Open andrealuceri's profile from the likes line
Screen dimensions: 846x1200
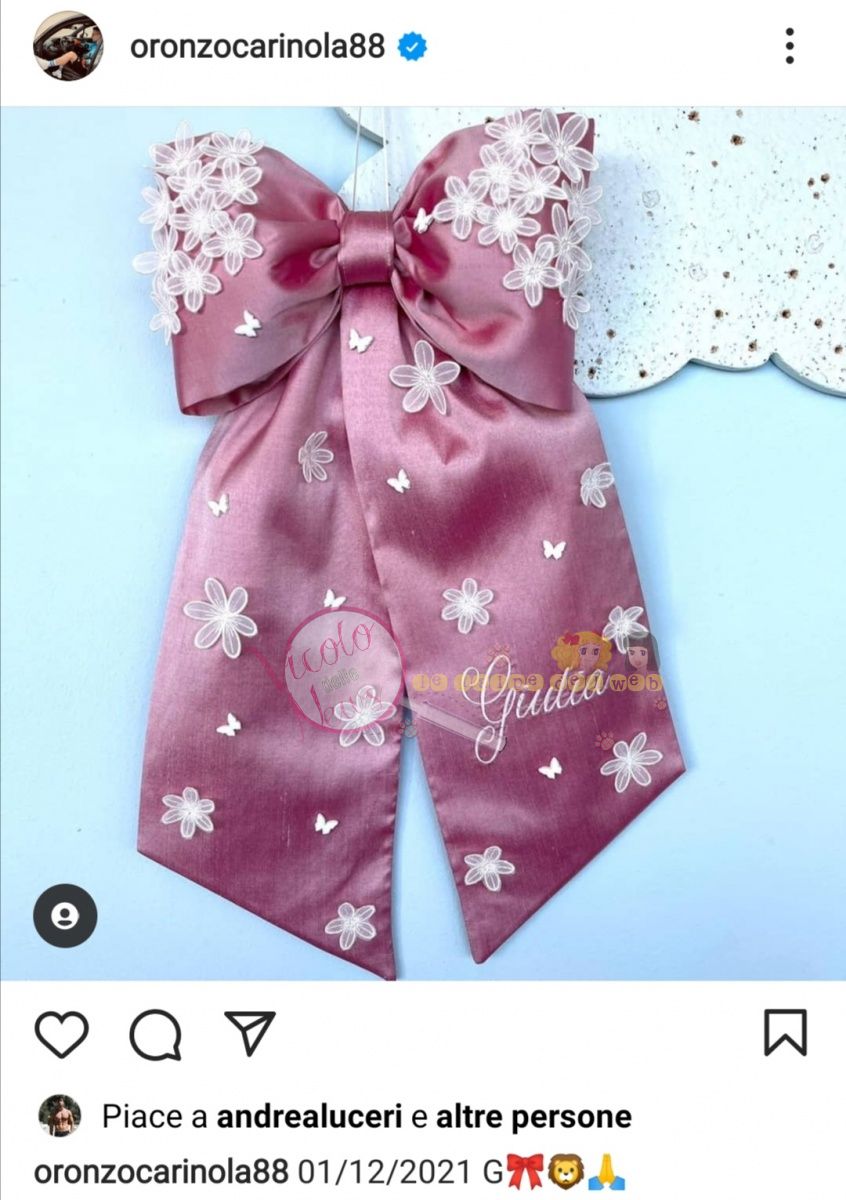311,1116
